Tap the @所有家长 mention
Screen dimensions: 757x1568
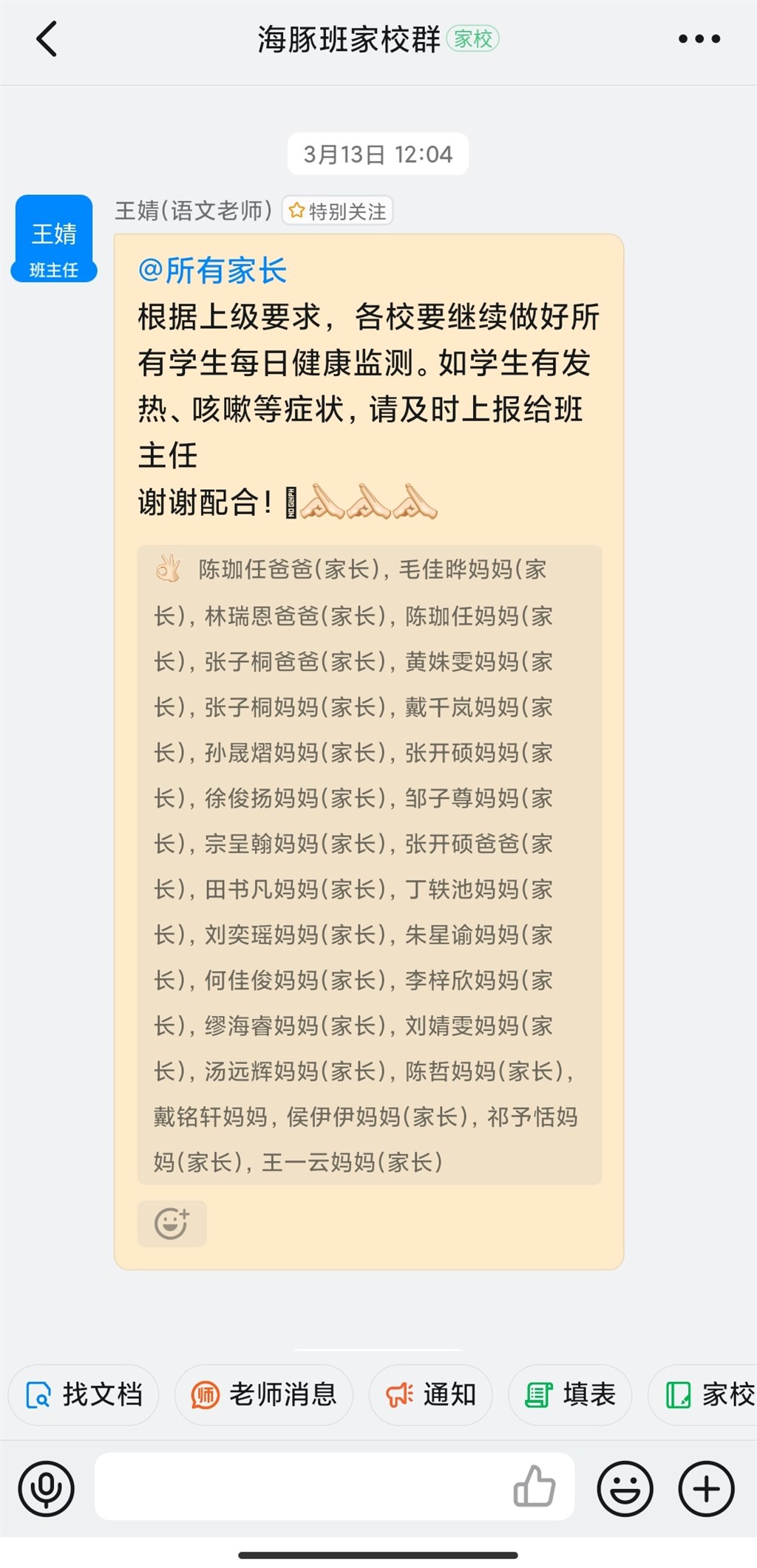(212, 270)
